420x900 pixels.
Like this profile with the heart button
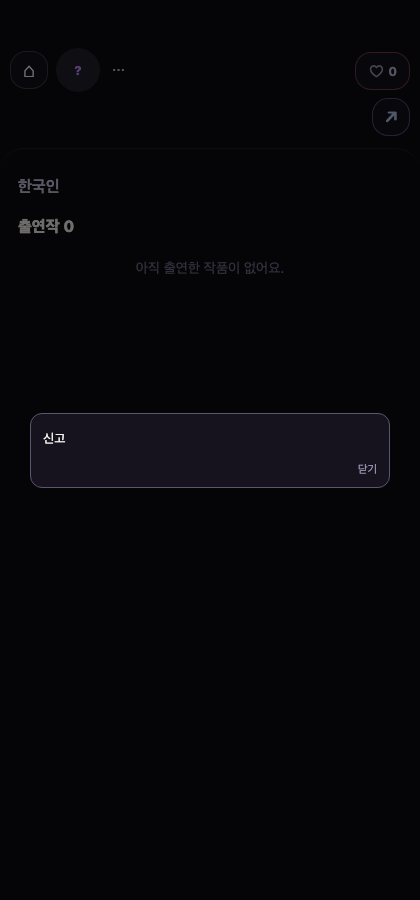tap(382, 71)
